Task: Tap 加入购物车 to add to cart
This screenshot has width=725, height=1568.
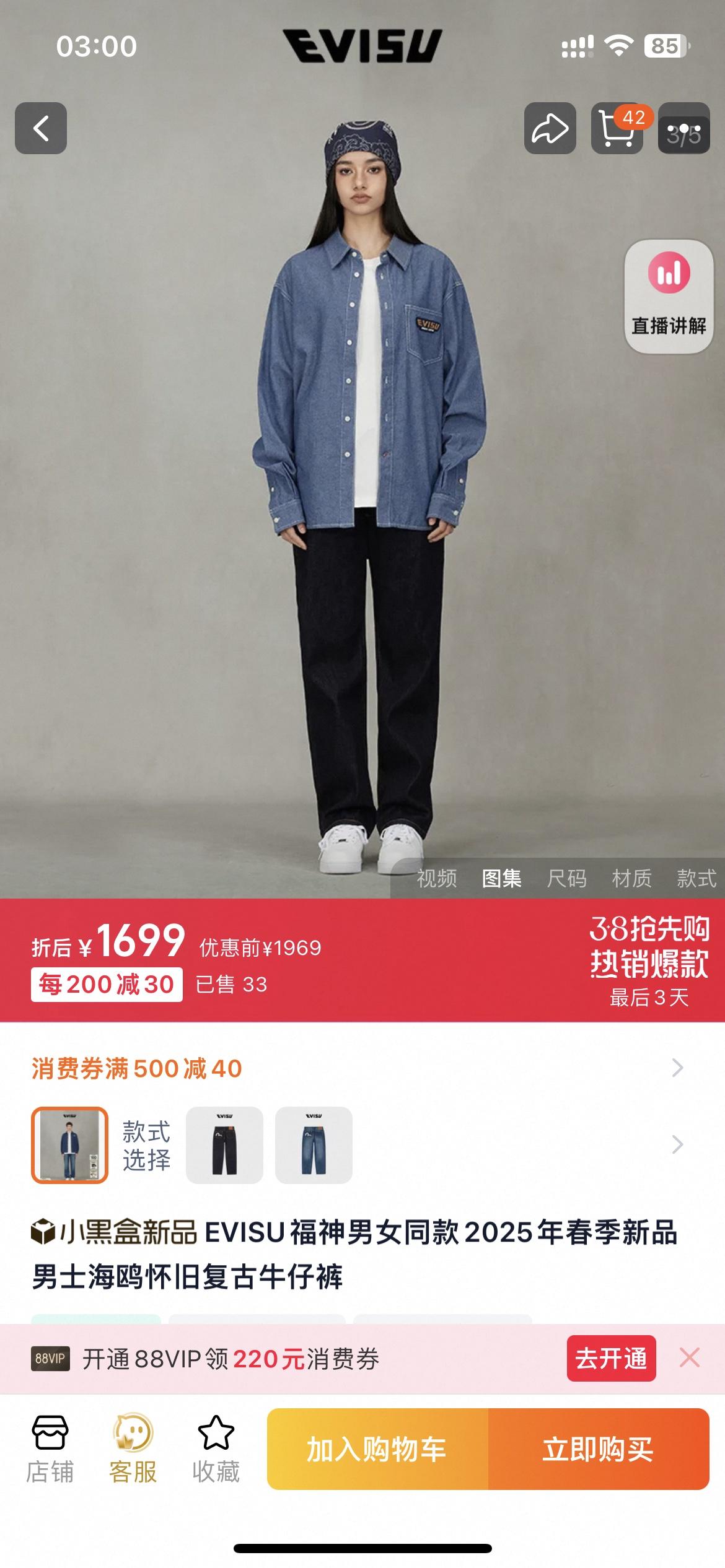Action: 377,1449
